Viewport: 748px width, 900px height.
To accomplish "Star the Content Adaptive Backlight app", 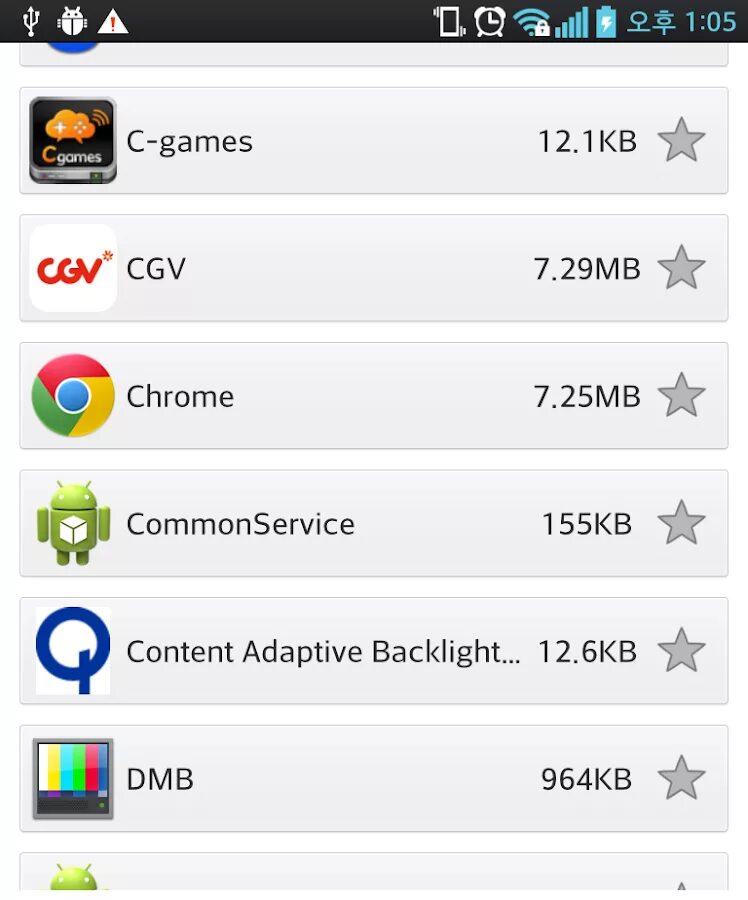I will point(682,651).
